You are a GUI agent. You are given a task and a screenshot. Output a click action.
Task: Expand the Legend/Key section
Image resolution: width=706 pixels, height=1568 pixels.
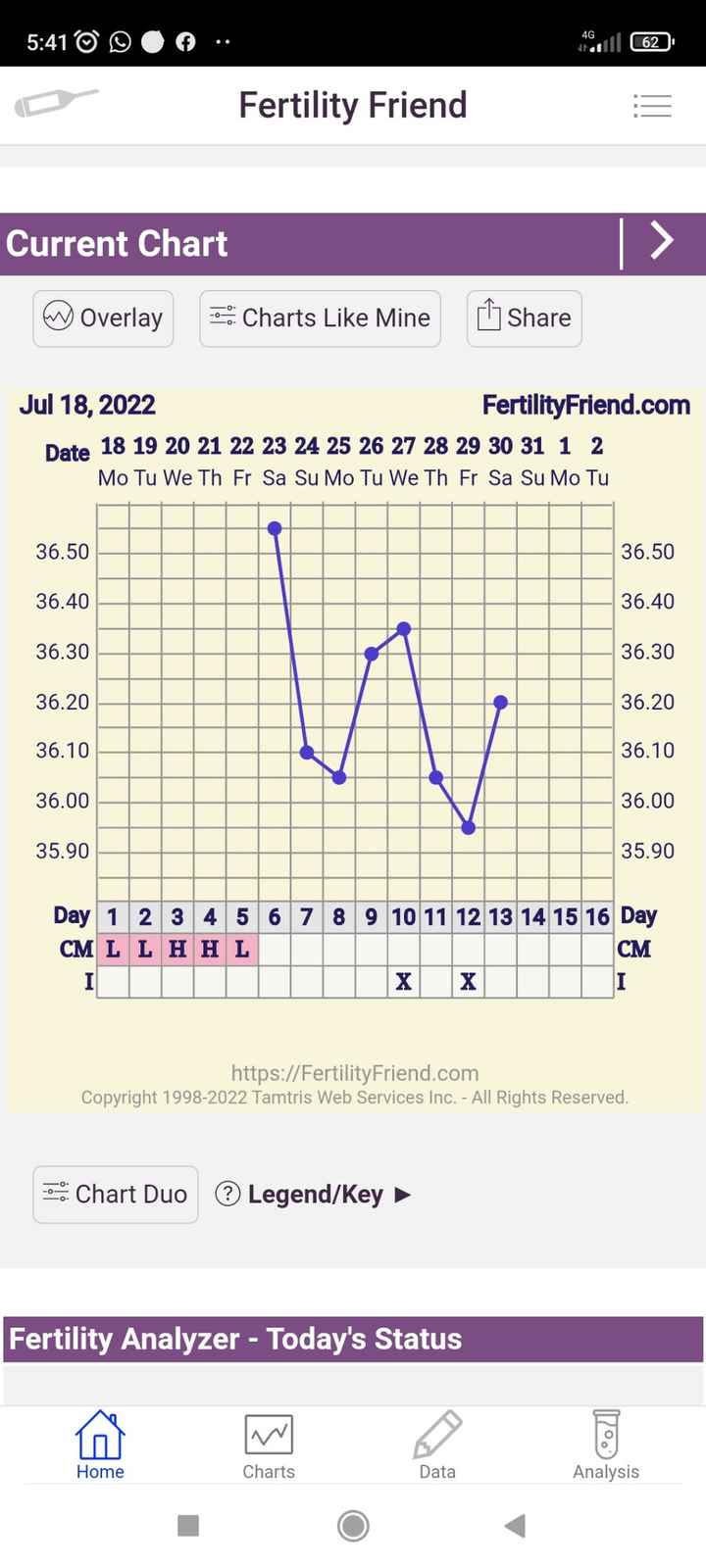314,1194
